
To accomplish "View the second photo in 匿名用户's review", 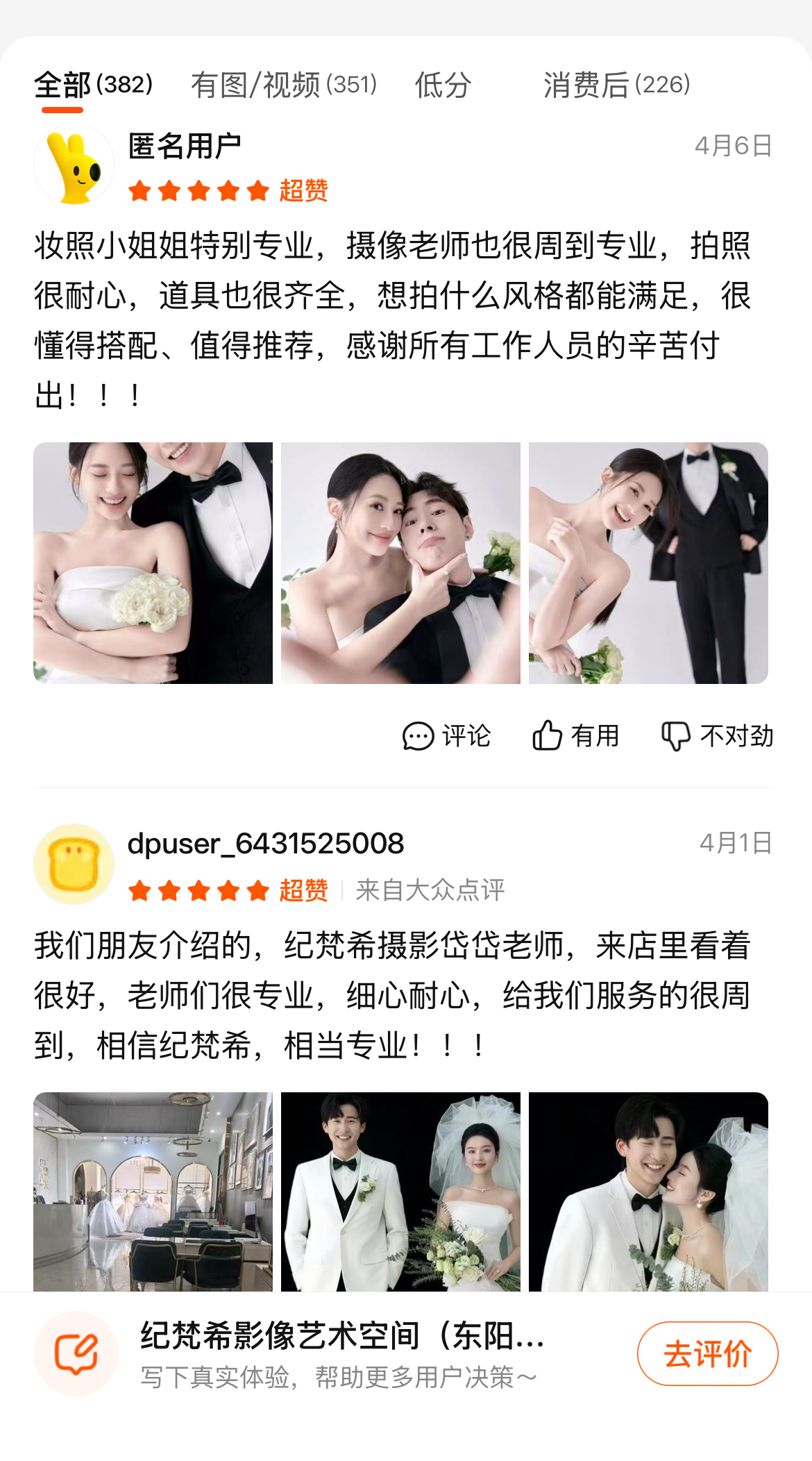I will (x=400, y=563).
